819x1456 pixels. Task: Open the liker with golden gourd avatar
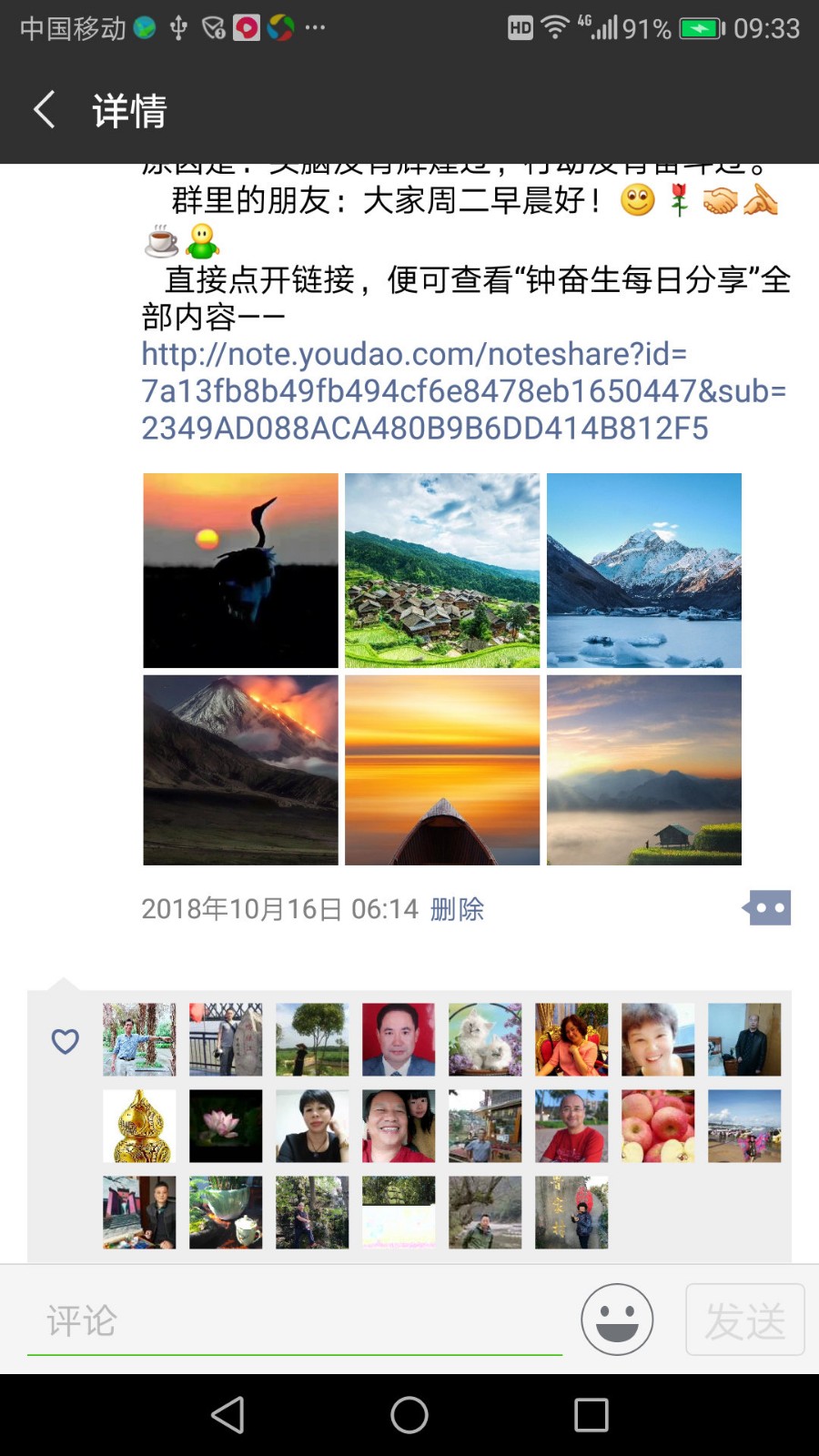click(x=139, y=1127)
